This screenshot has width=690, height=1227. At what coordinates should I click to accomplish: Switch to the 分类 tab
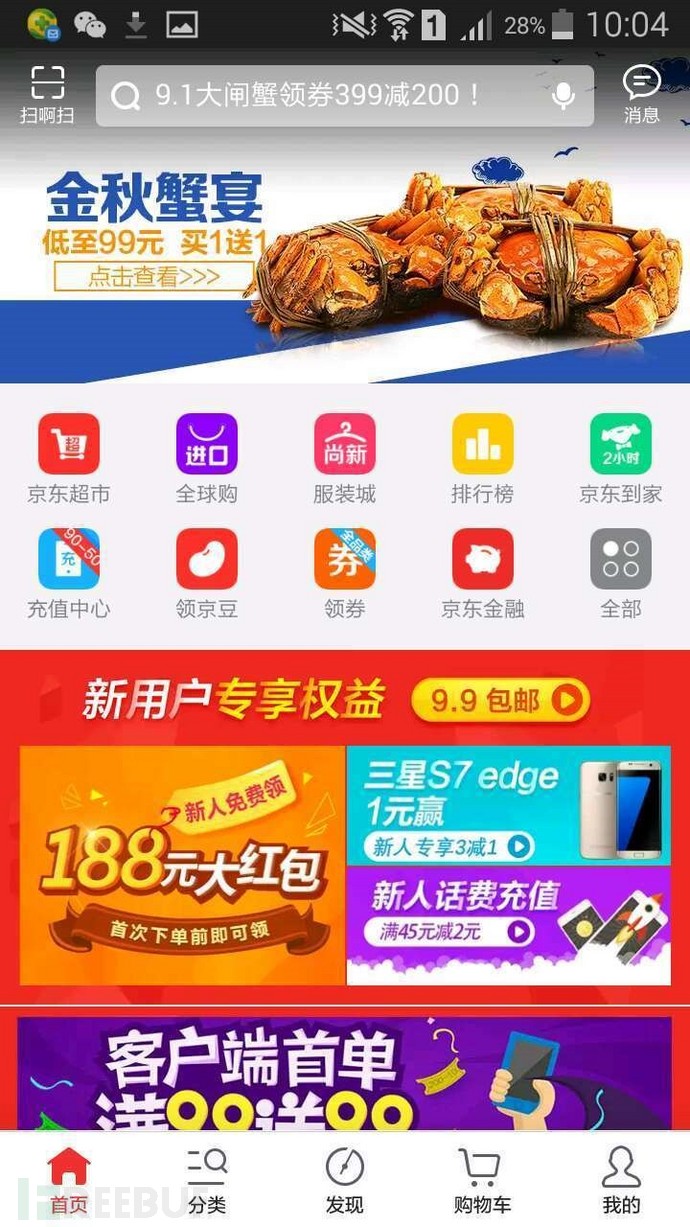coord(207,1180)
